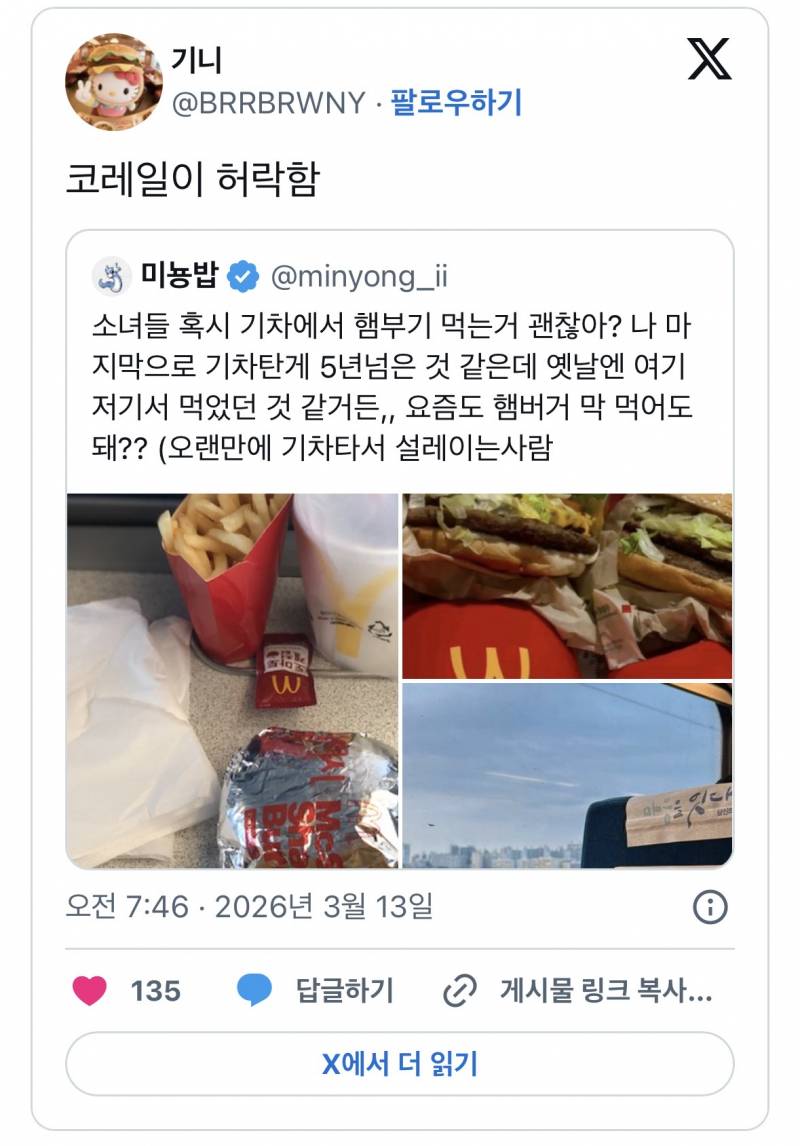800x1146 pixels.
Task: Click the blue verified badge next to 미뇽밥
Action: tap(240, 270)
